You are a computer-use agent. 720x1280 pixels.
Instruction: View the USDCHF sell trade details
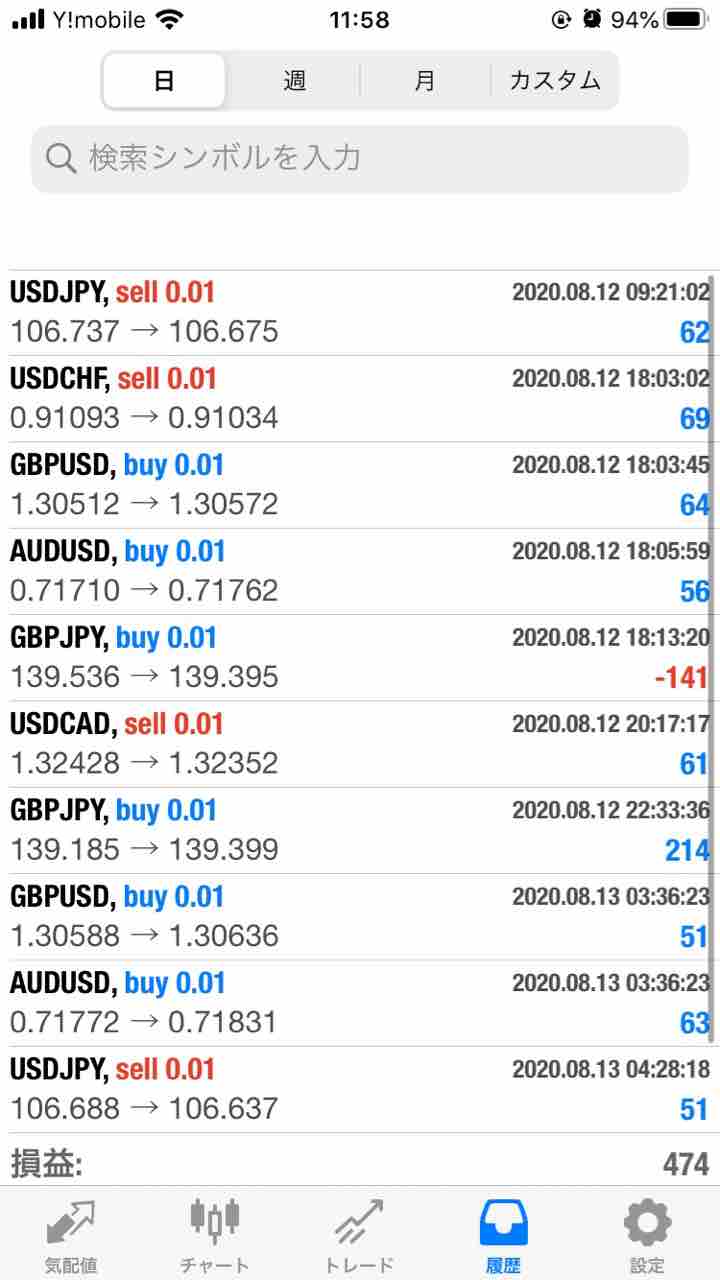tap(360, 398)
